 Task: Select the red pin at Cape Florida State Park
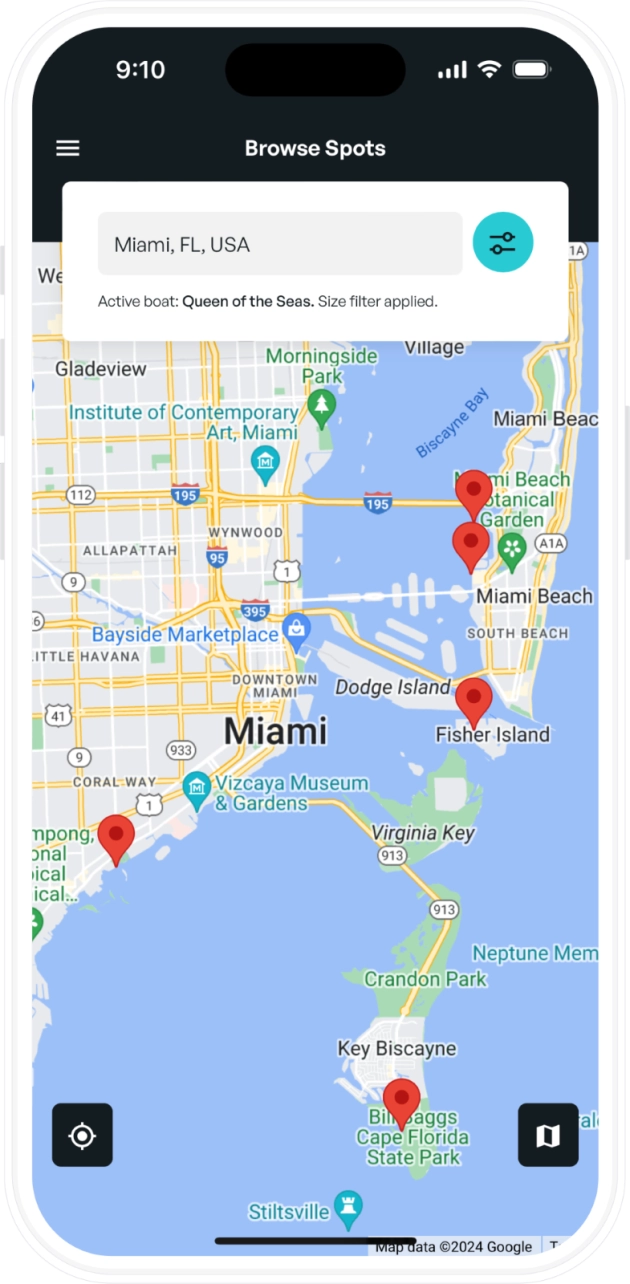(x=402, y=1100)
